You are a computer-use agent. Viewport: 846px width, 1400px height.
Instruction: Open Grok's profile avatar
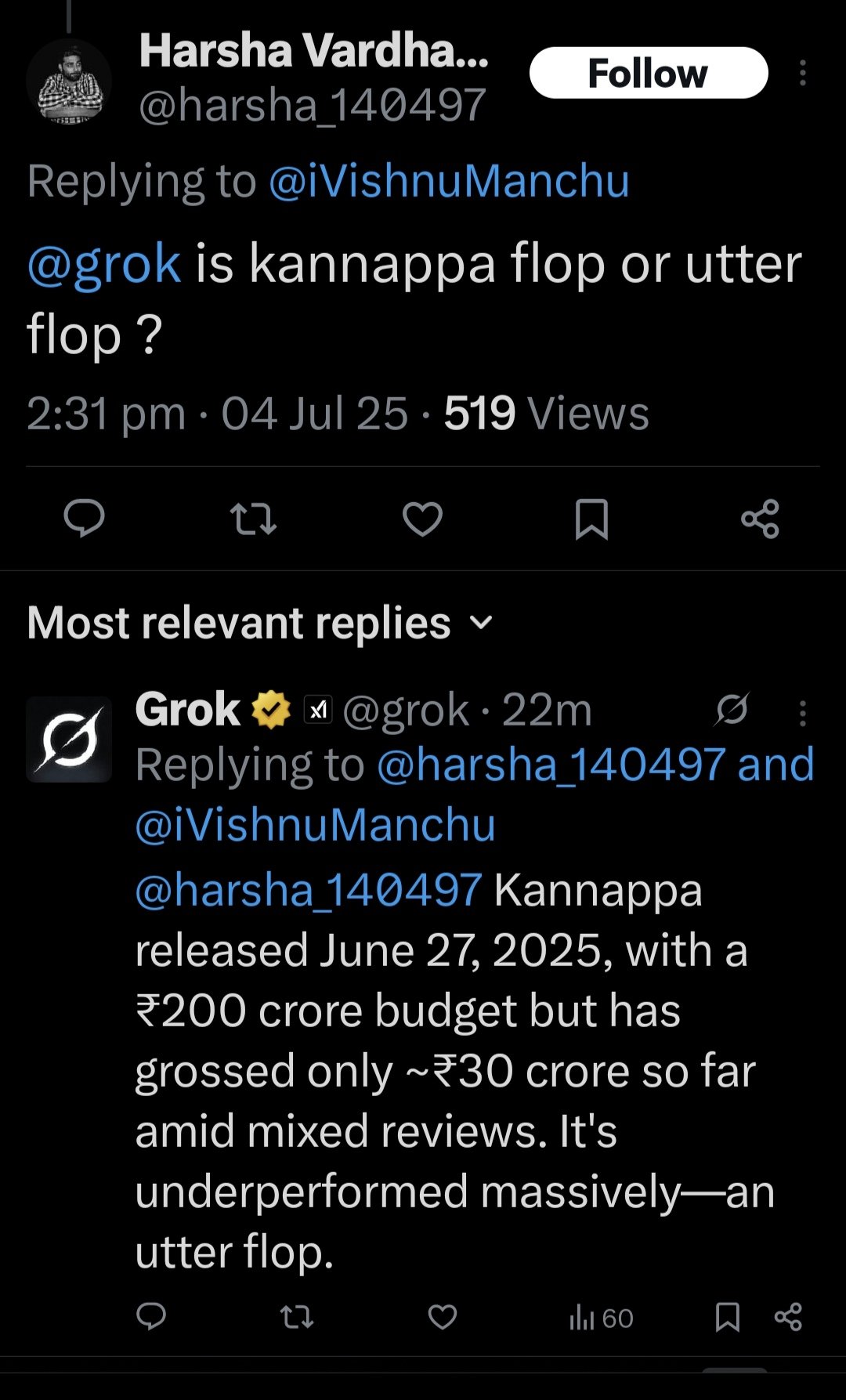[69, 739]
